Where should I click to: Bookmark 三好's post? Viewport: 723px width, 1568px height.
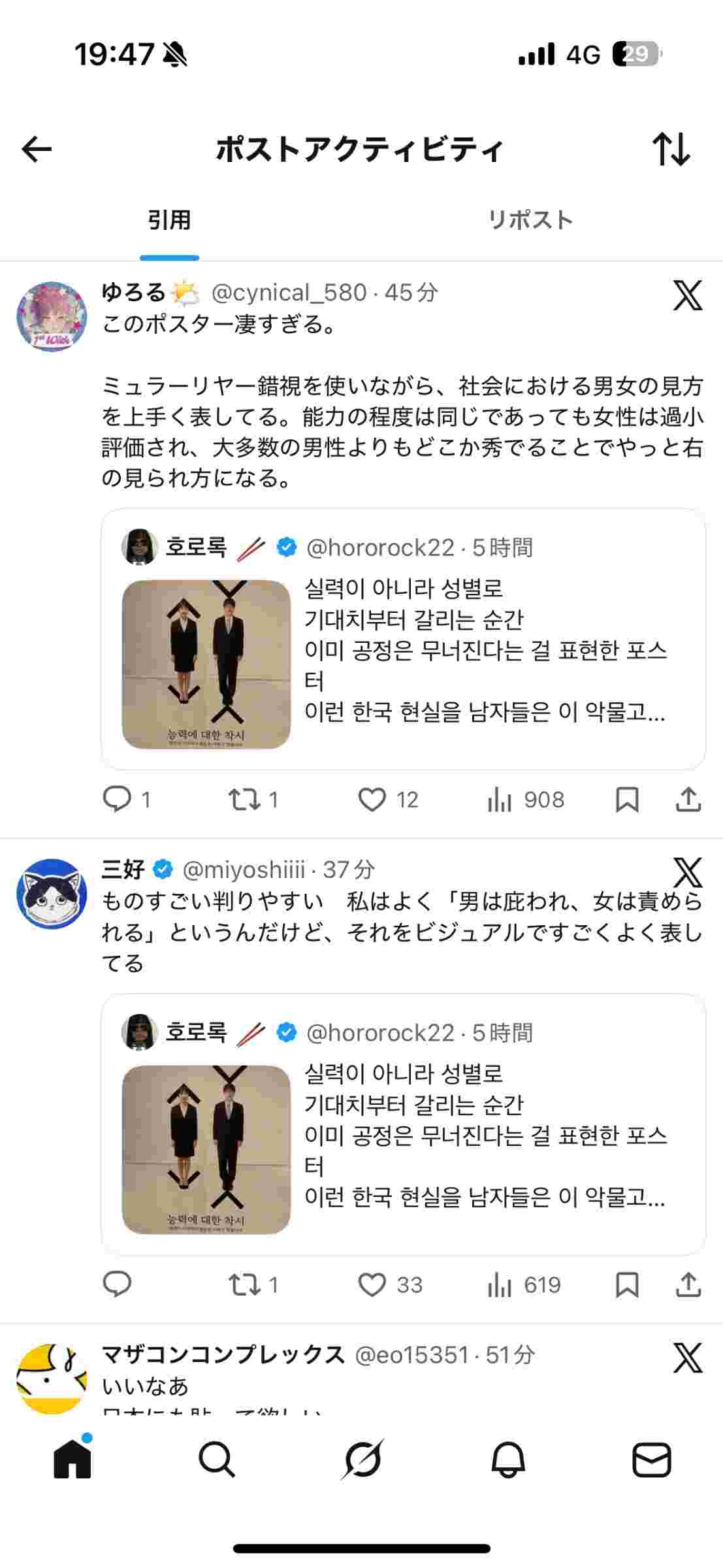tap(627, 1284)
